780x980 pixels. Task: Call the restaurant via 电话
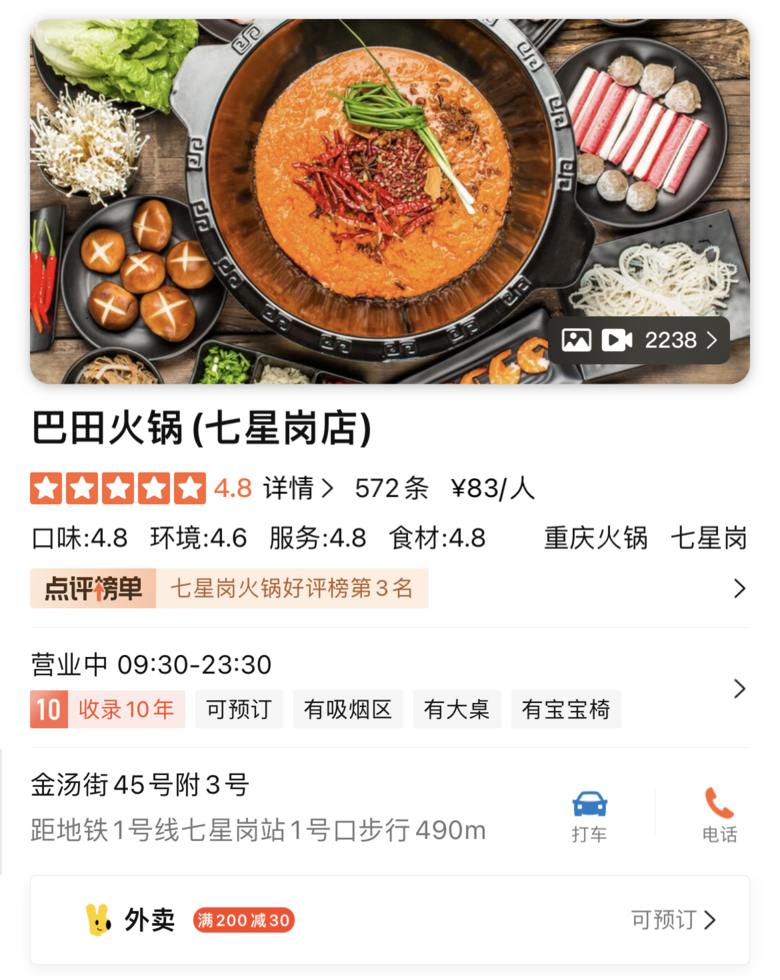(x=719, y=816)
